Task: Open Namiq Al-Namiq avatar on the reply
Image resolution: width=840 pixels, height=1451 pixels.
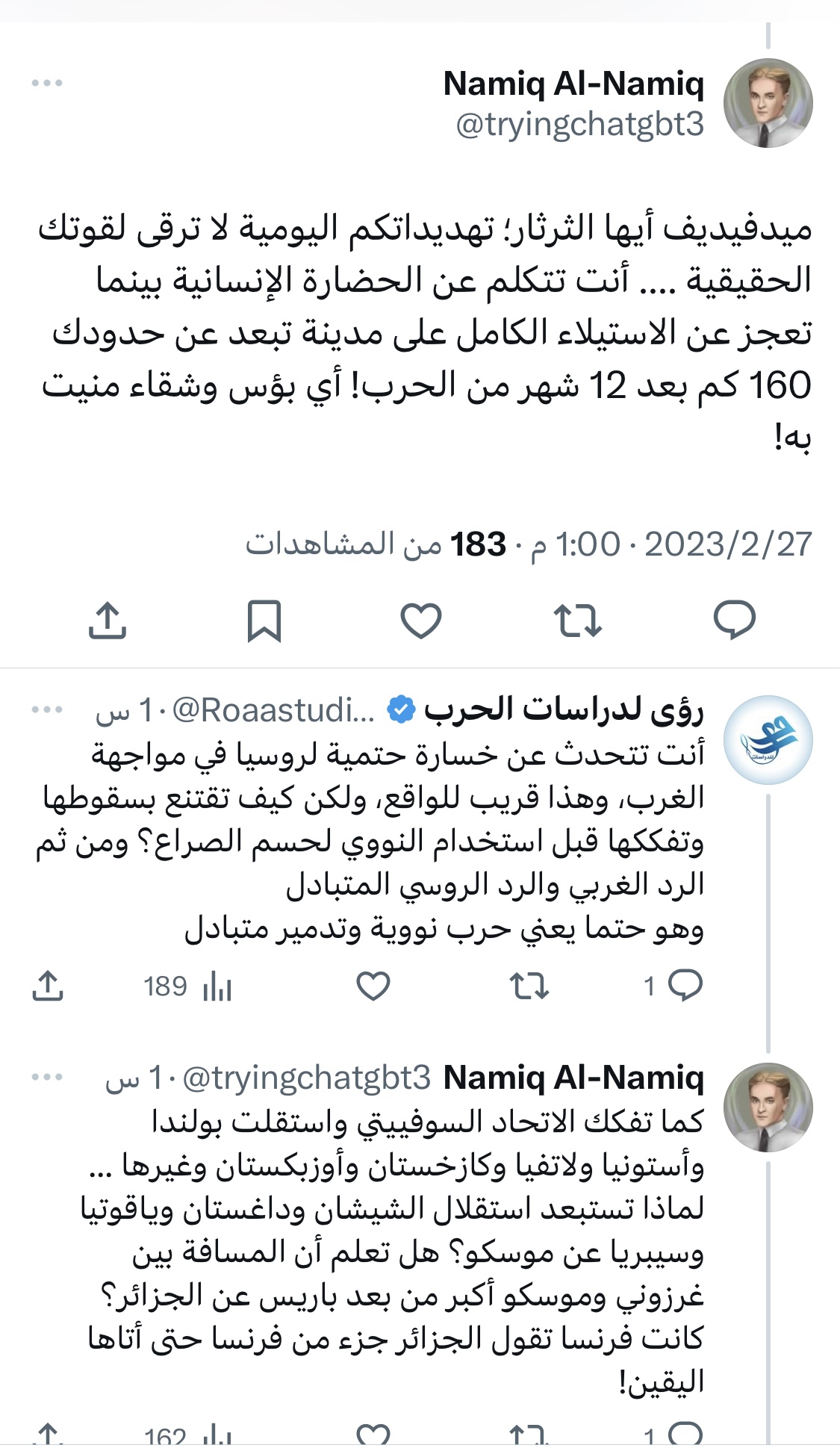Action: pyautogui.click(x=768, y=1107)
